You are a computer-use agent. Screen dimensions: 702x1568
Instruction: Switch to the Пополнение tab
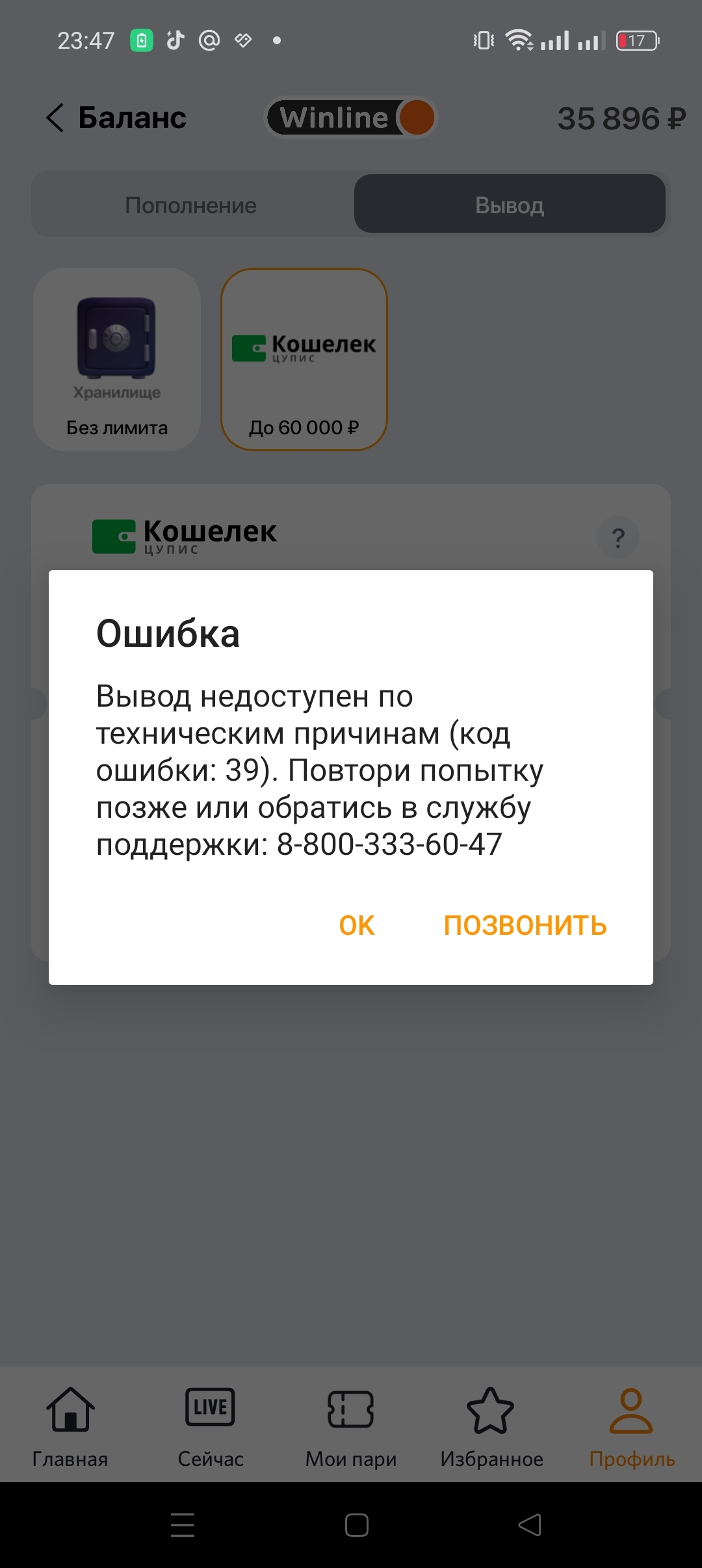191,205
